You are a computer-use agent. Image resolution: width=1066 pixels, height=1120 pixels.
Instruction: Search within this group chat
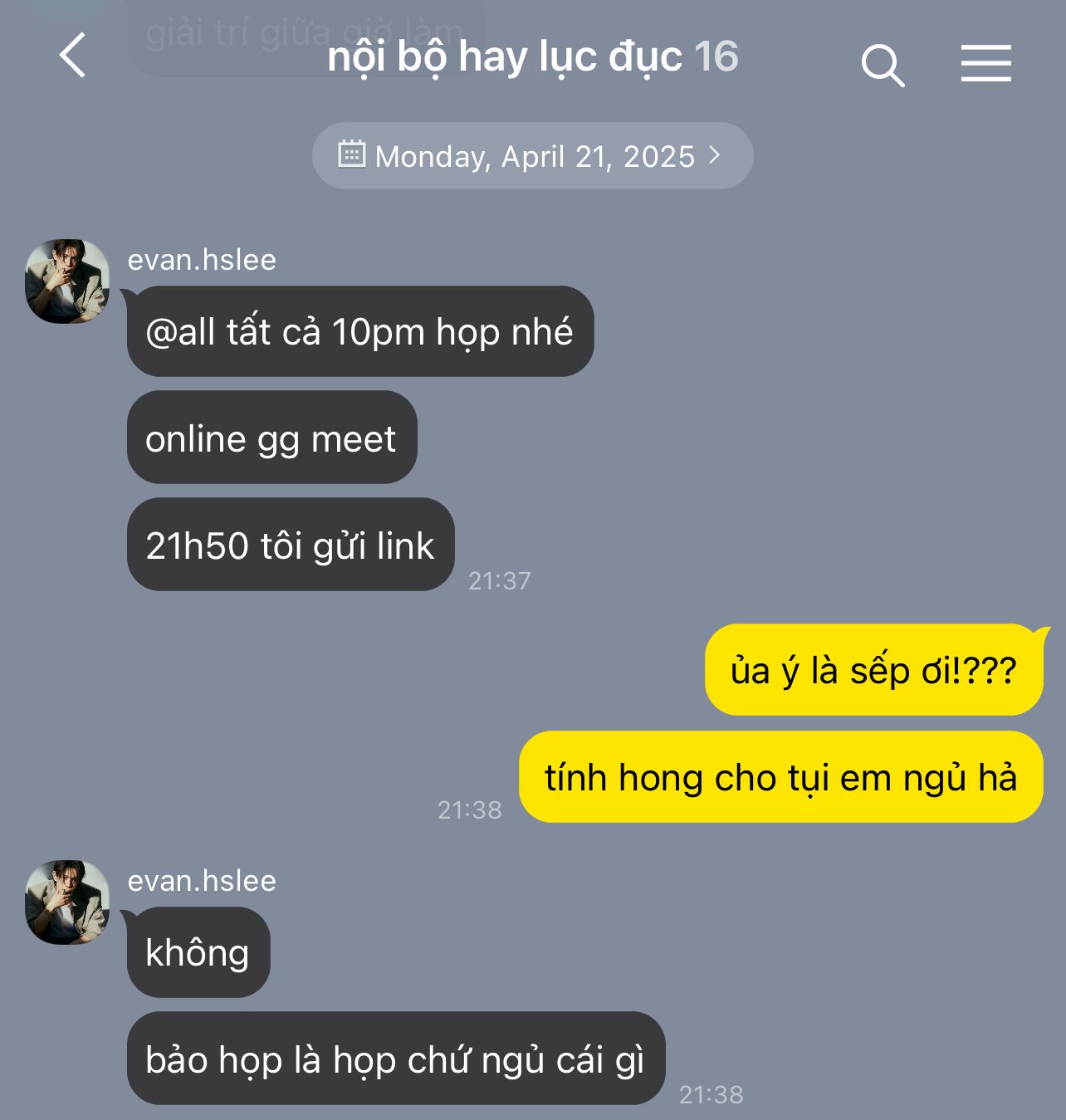pos(882,65)
